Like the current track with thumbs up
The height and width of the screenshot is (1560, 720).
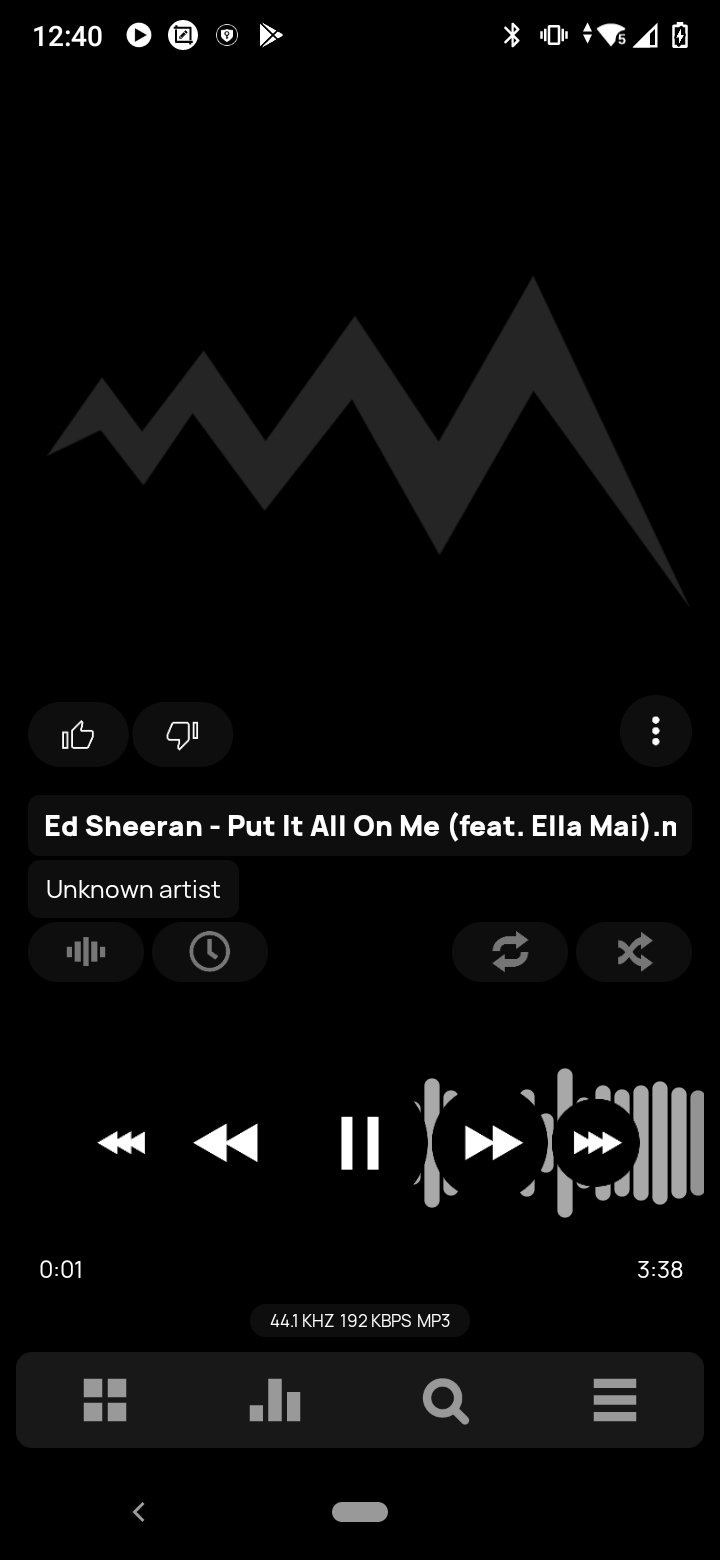tap(78, 735)
